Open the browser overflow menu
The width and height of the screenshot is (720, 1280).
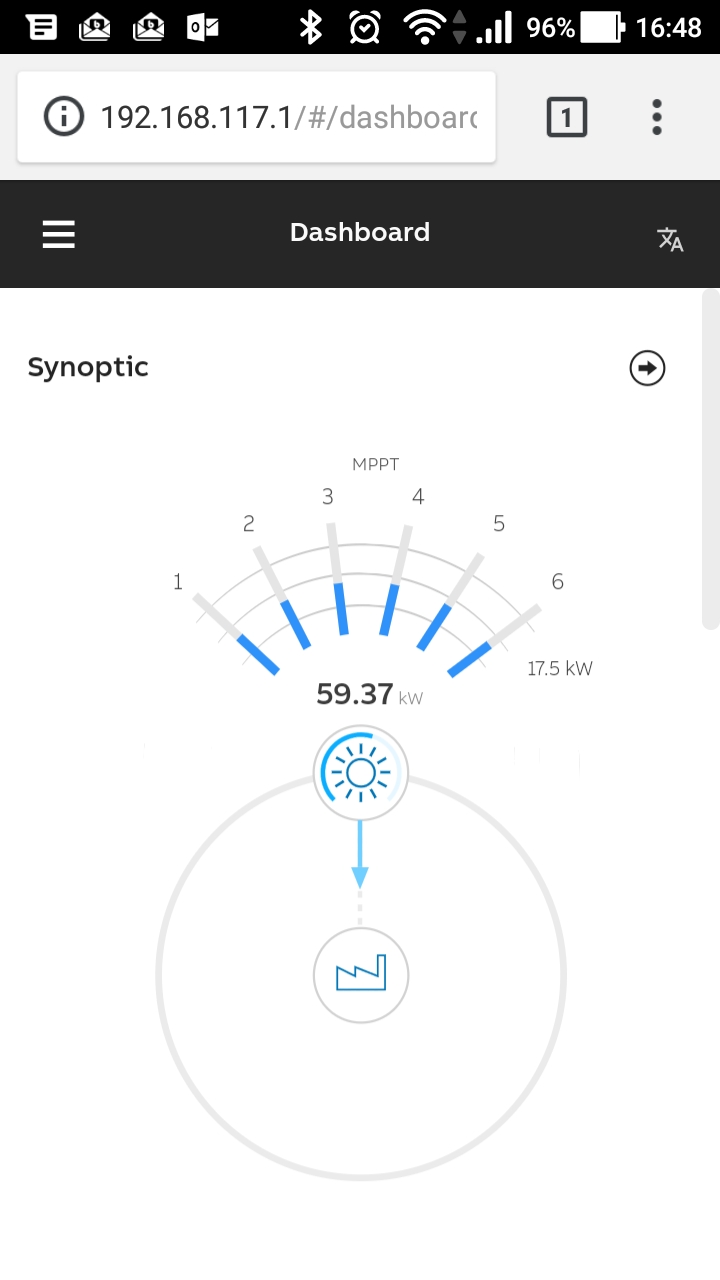coord(656,118)
